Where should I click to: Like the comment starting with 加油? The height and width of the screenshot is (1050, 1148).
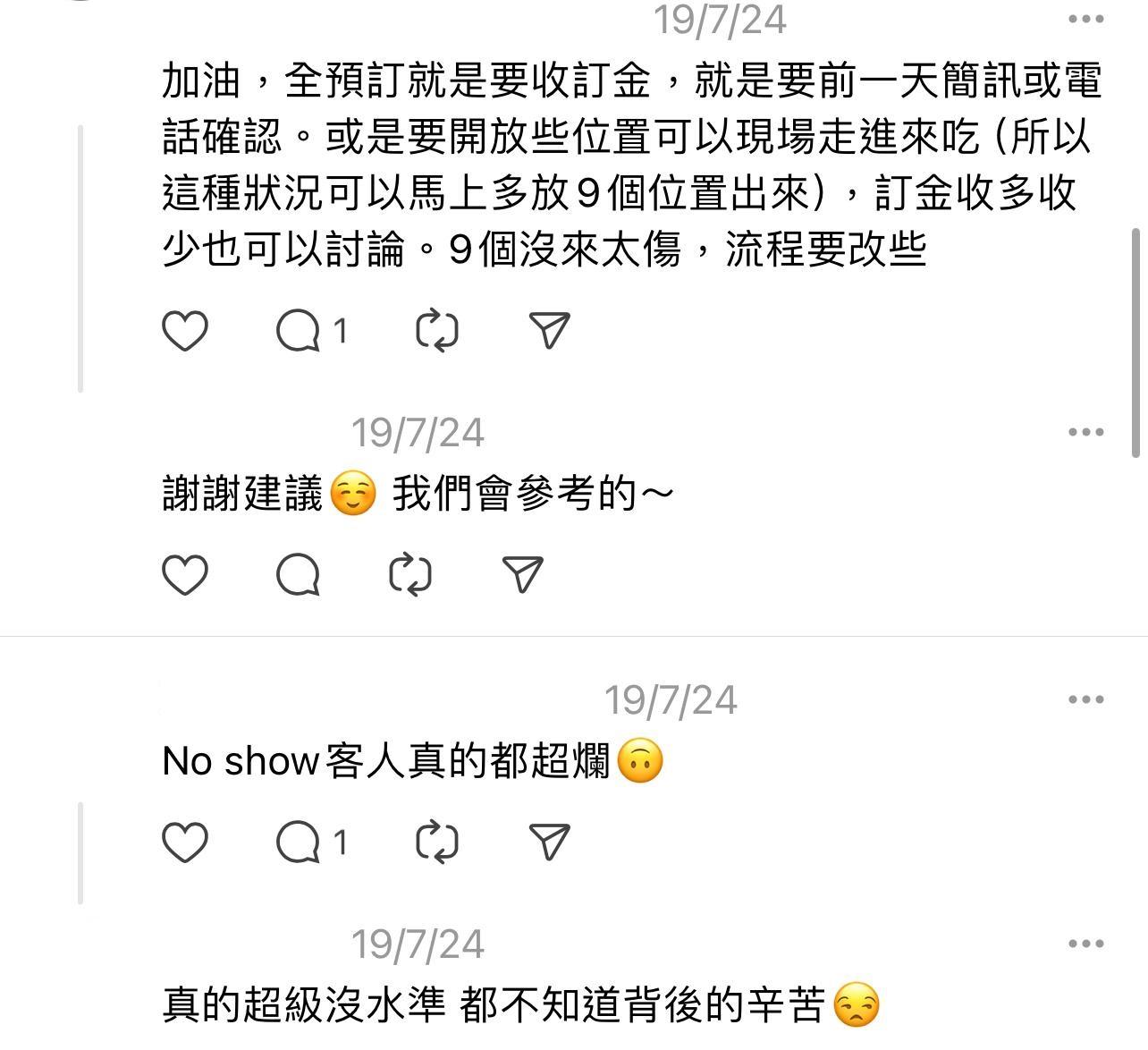click(185, 331)
